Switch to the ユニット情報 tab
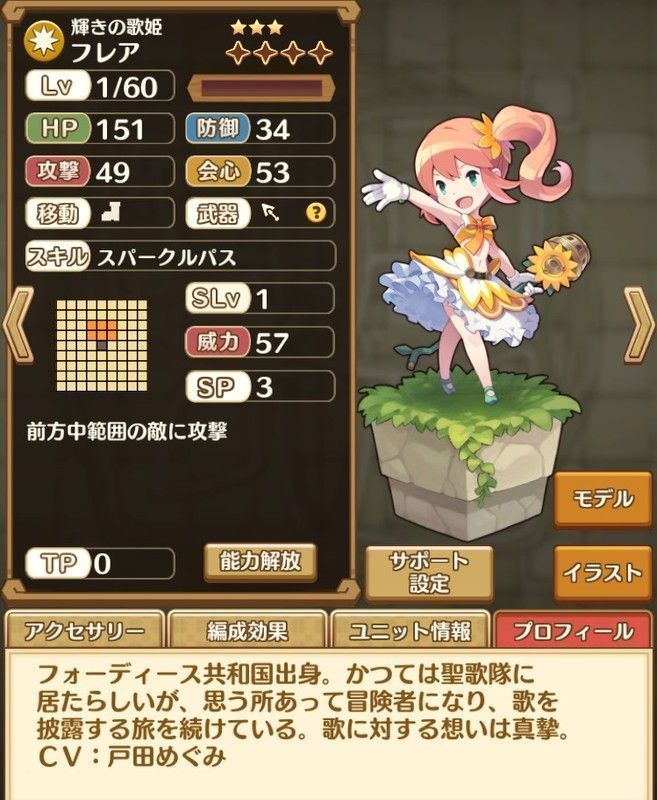Screen dimensions: 657x800 (x=409, y=631)
